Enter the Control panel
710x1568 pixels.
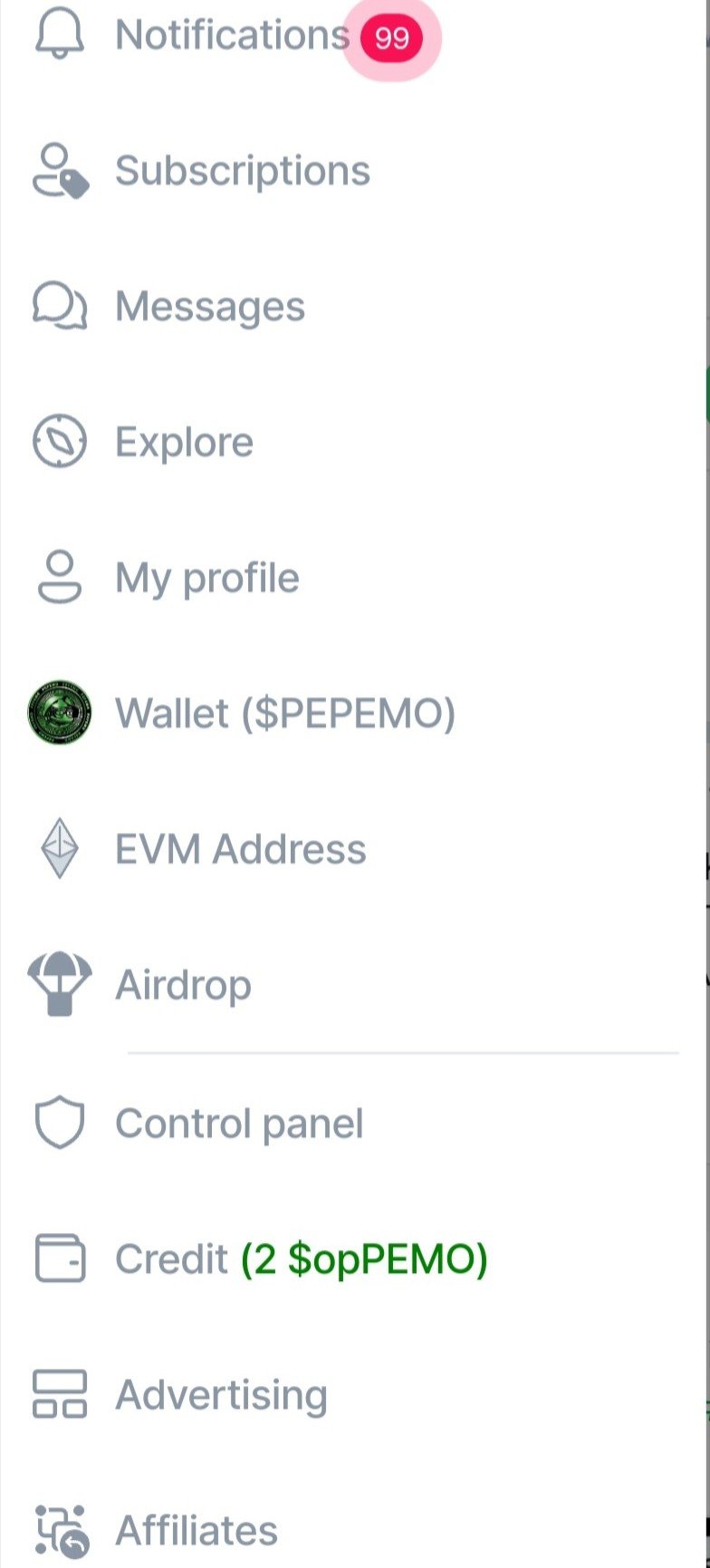point(239,1123)
